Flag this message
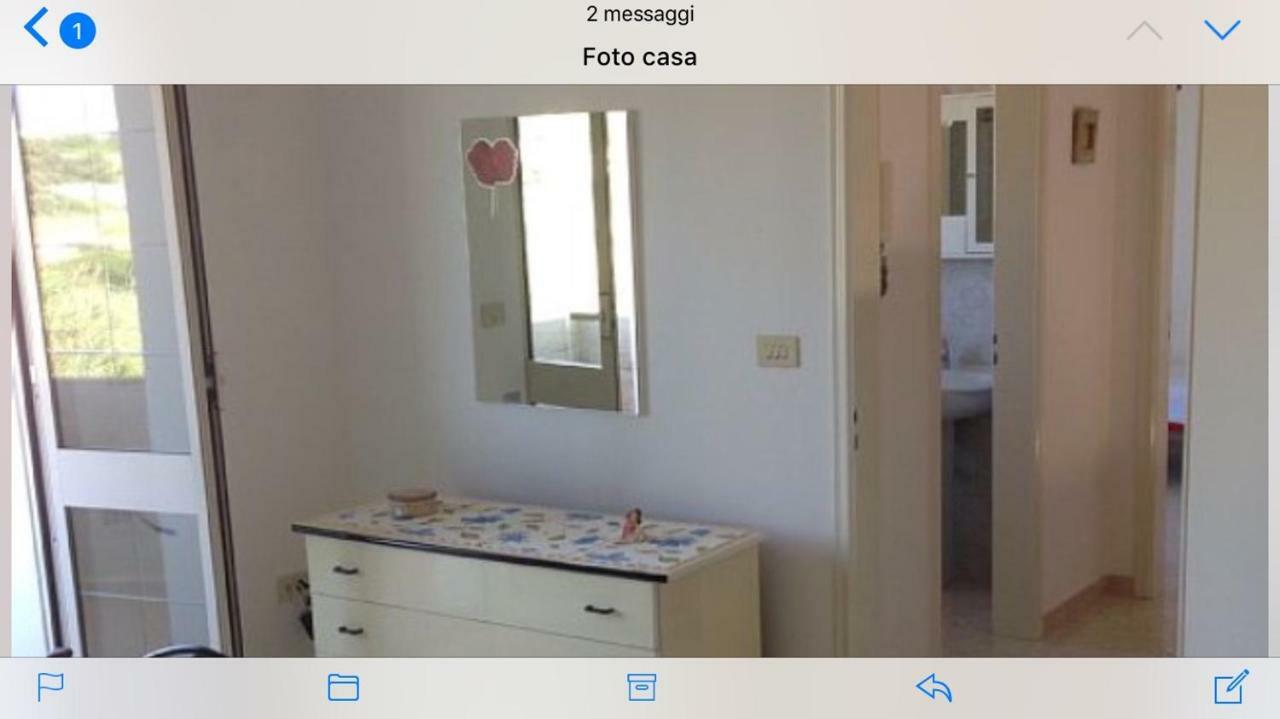This screenshot has width=1280, height=719. [50, 687]
